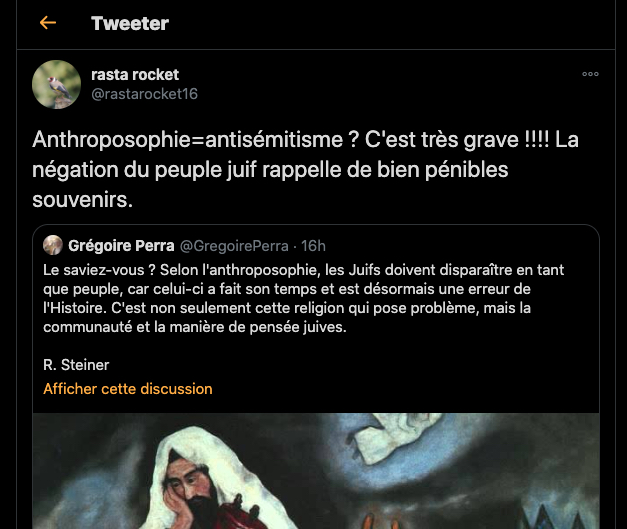Tap 'Afficher cette discussion' link
This screenshot has height=529, width=627.
128,388
